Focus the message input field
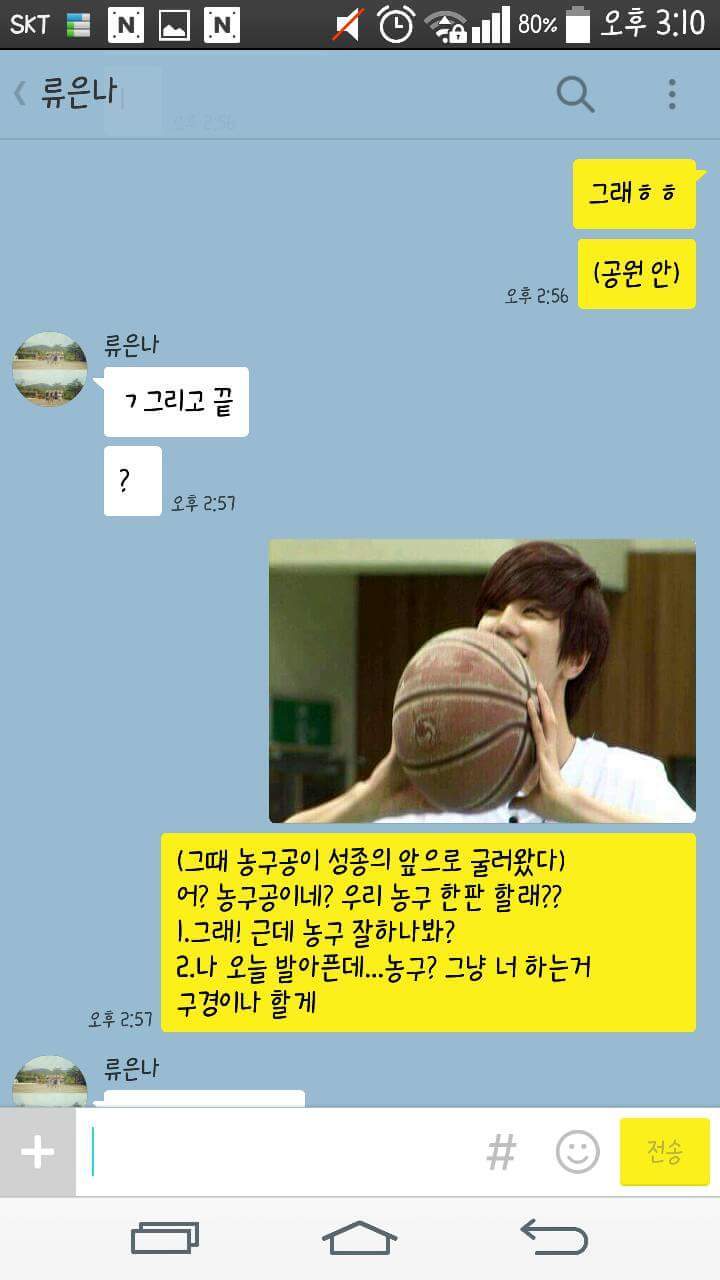Image resolution: width=720 pixels, height=1280 pixels. pos(280,1152)
